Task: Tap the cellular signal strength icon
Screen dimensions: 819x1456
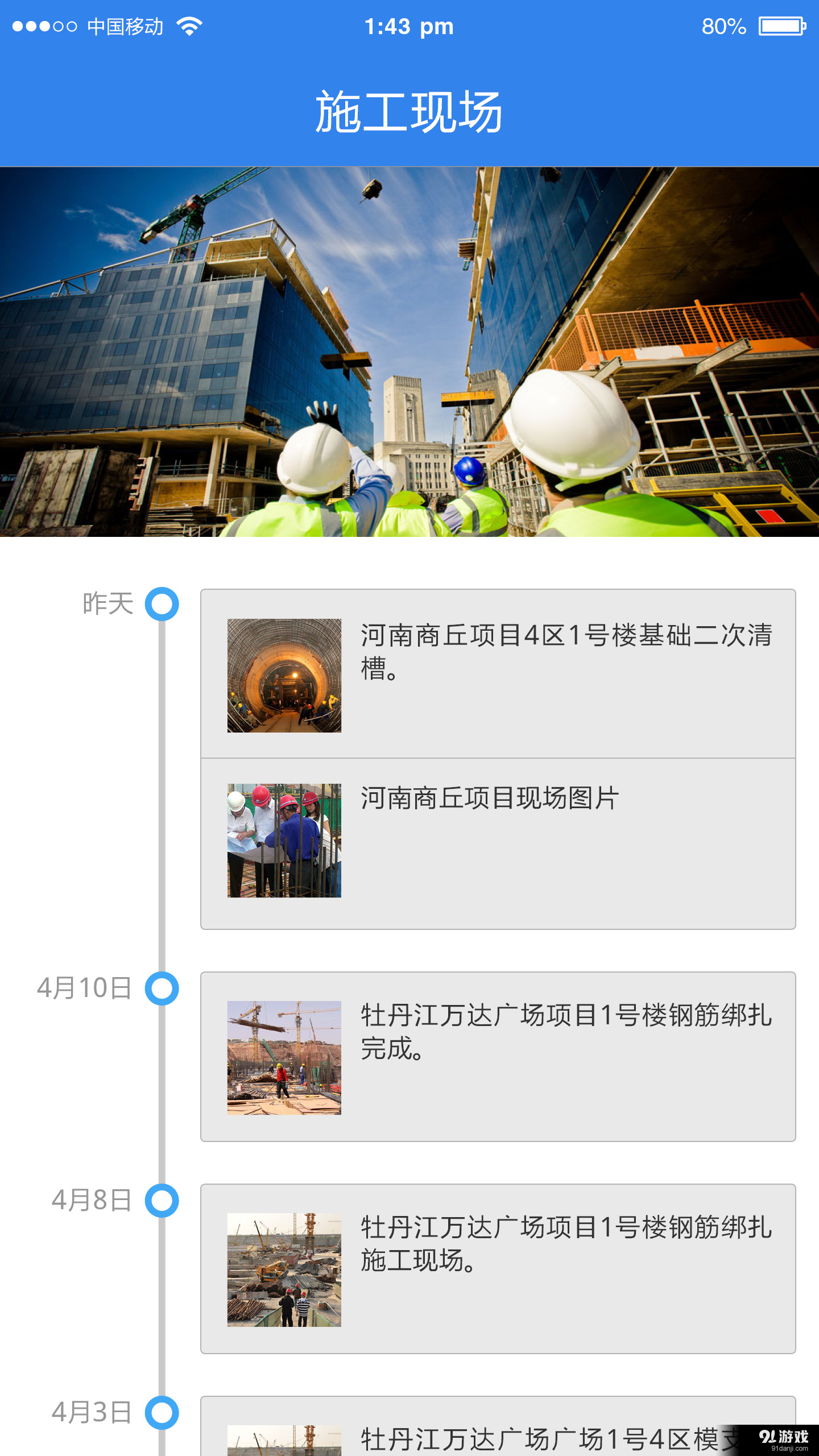Action: point(45,25)
